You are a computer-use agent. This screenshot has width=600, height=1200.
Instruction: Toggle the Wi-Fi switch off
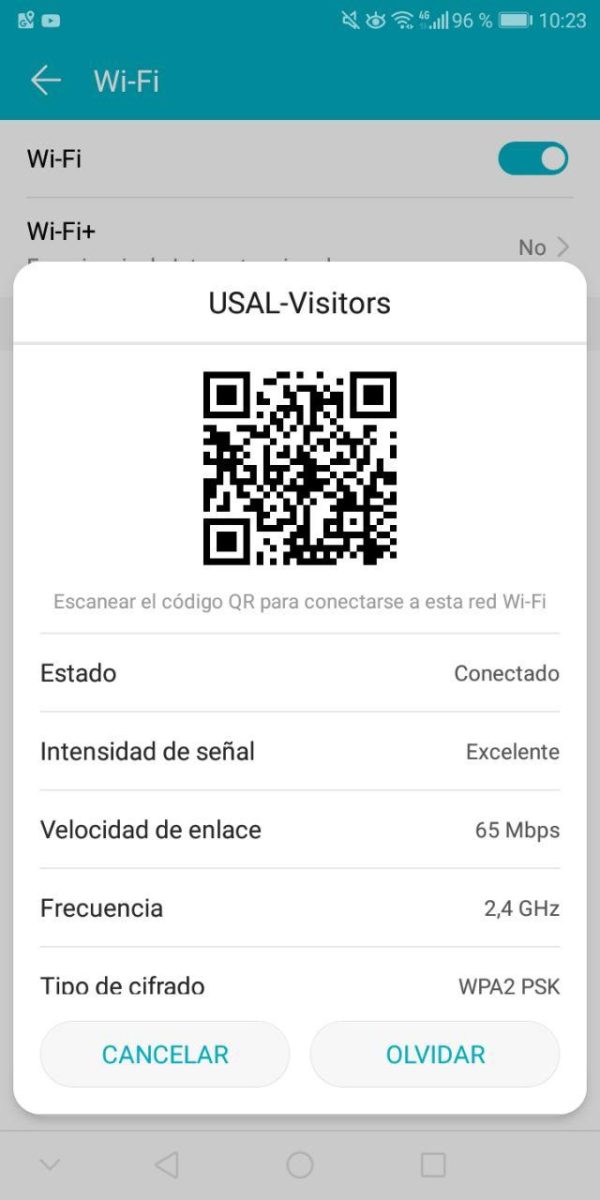[533, 159]
